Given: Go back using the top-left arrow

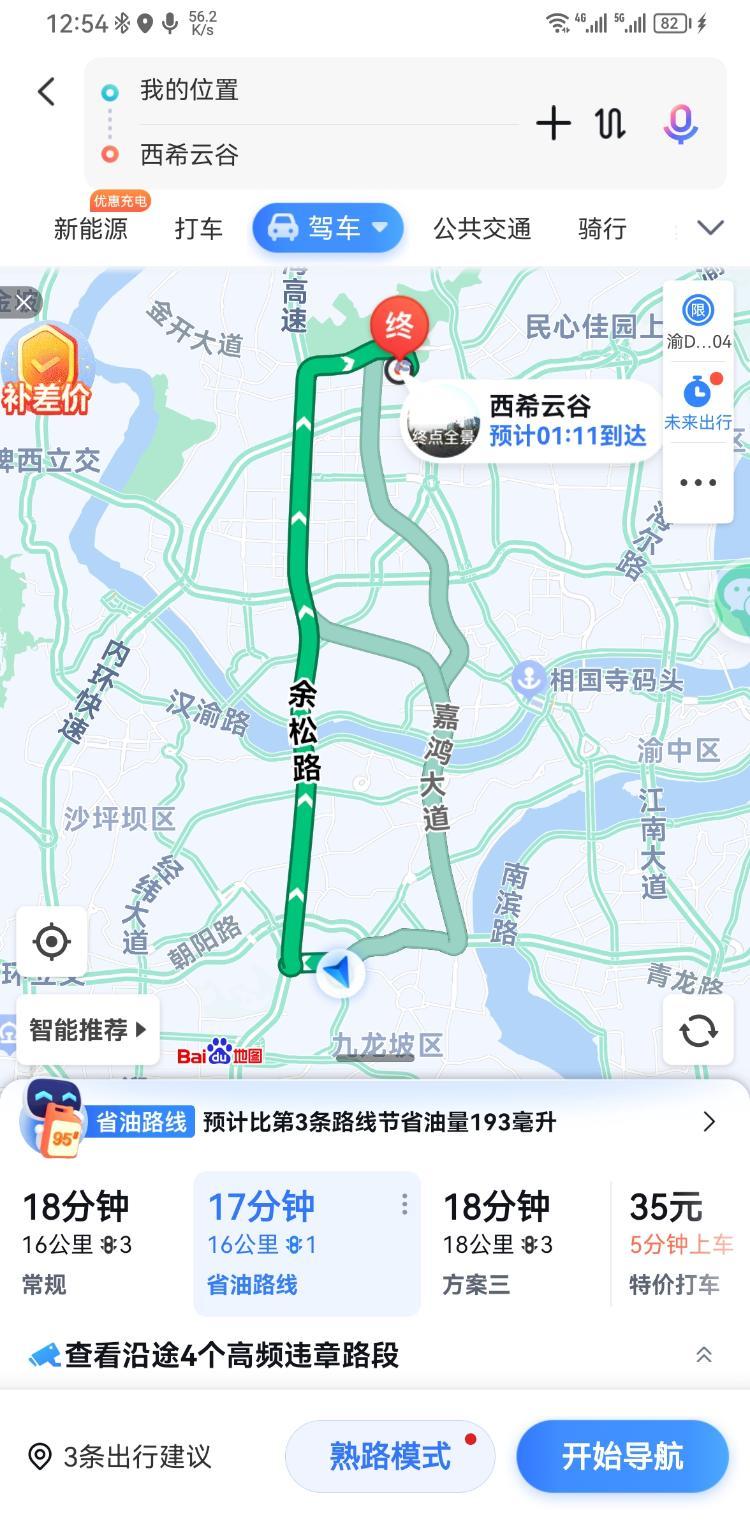Looking at the screenshot, I should [46, 92].
